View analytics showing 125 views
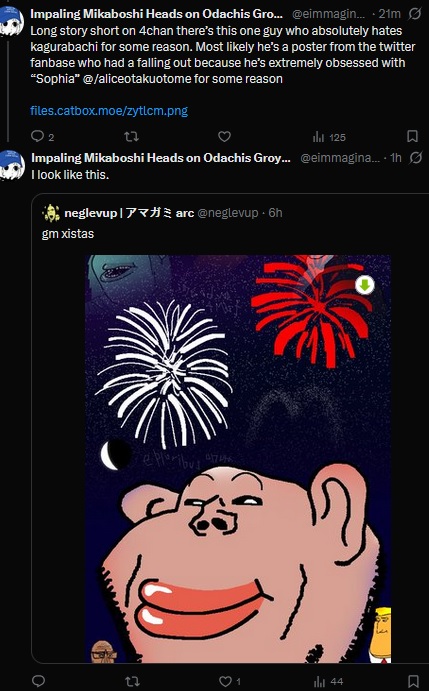 (329, 137)
